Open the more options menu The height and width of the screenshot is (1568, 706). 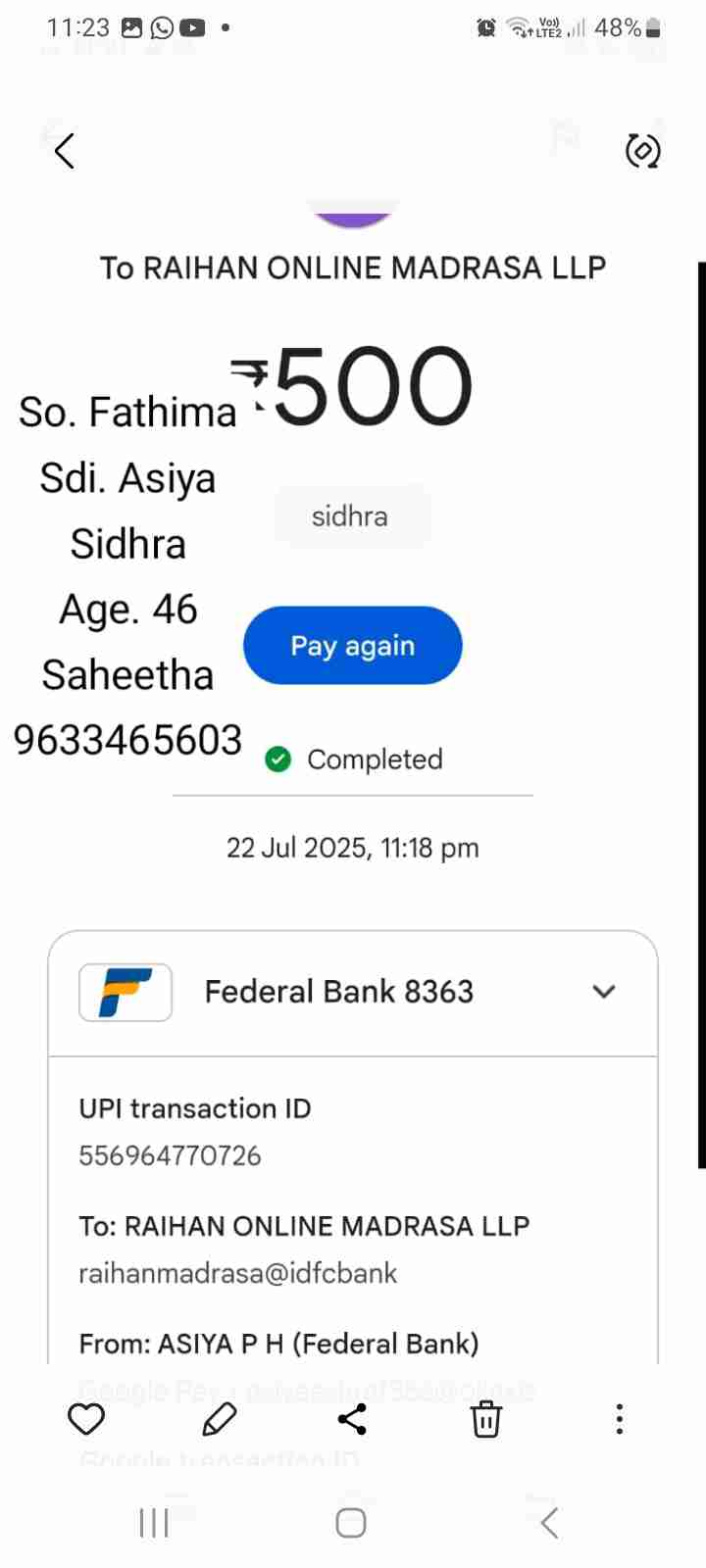click(619, 1419)
